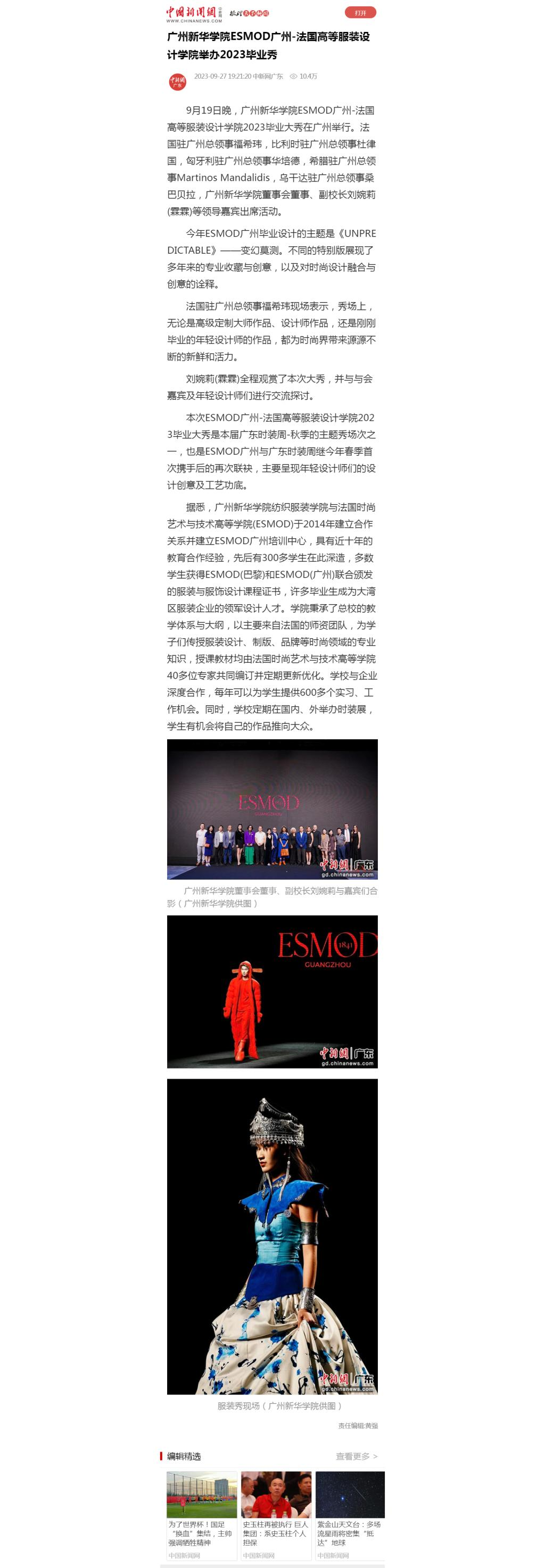Tap the red 打开 button
Image resolution: width=545 pixels, height=1568 pixels.
click(x=360, y=12)
